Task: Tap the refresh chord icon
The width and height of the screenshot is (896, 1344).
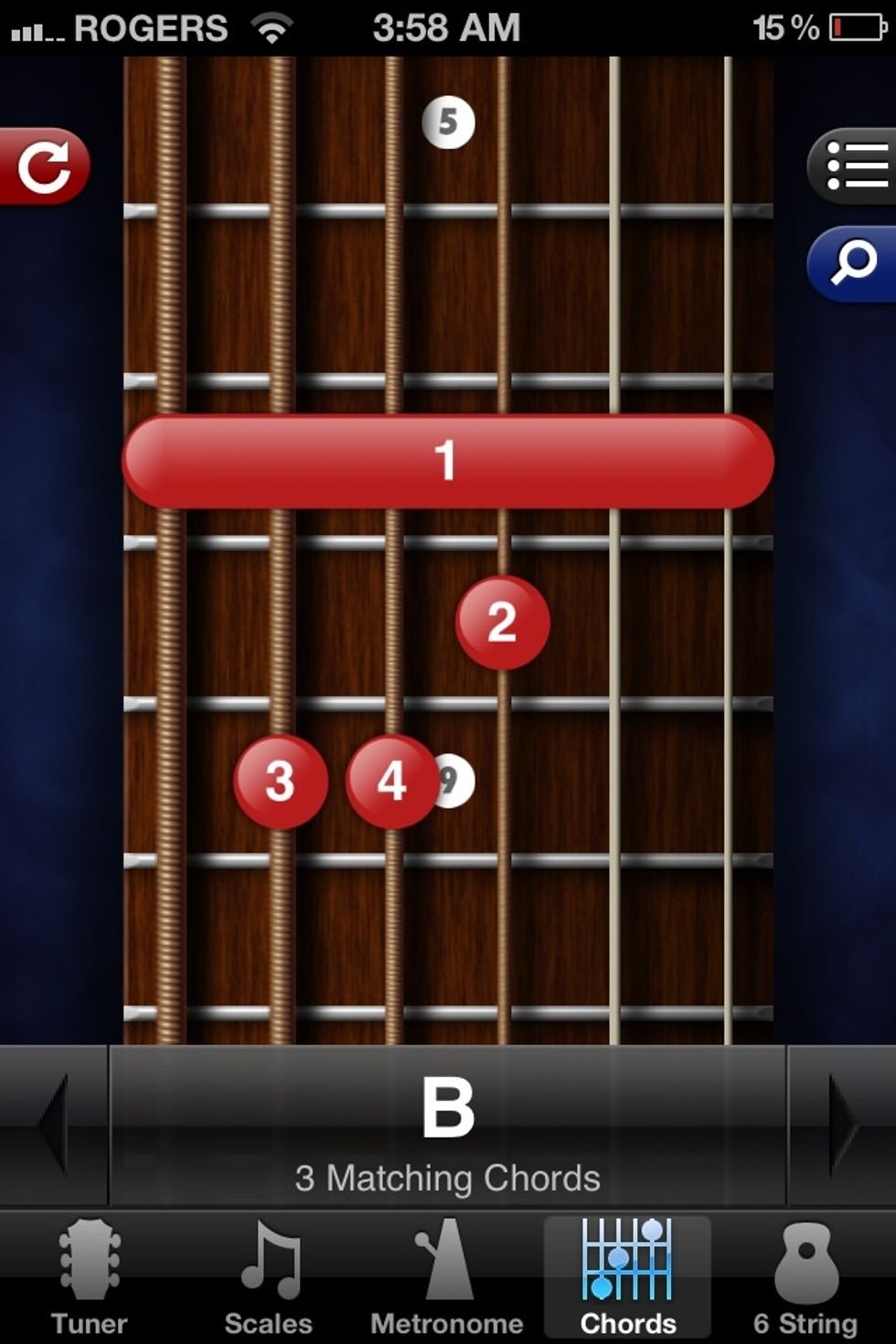Action: tap(45, 168)
